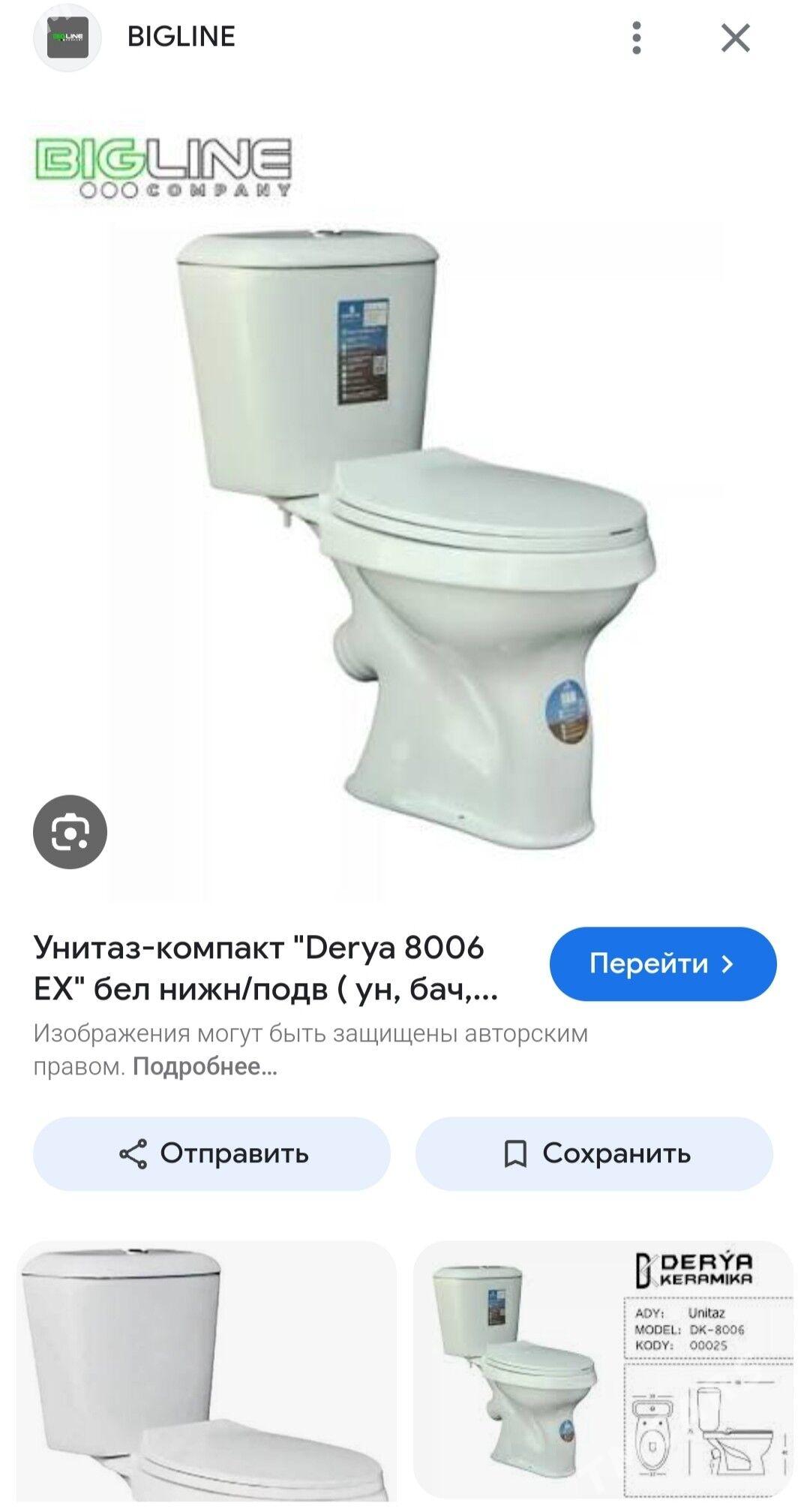
Task: Share the image via Отправить
Action: click(211, 1153)
